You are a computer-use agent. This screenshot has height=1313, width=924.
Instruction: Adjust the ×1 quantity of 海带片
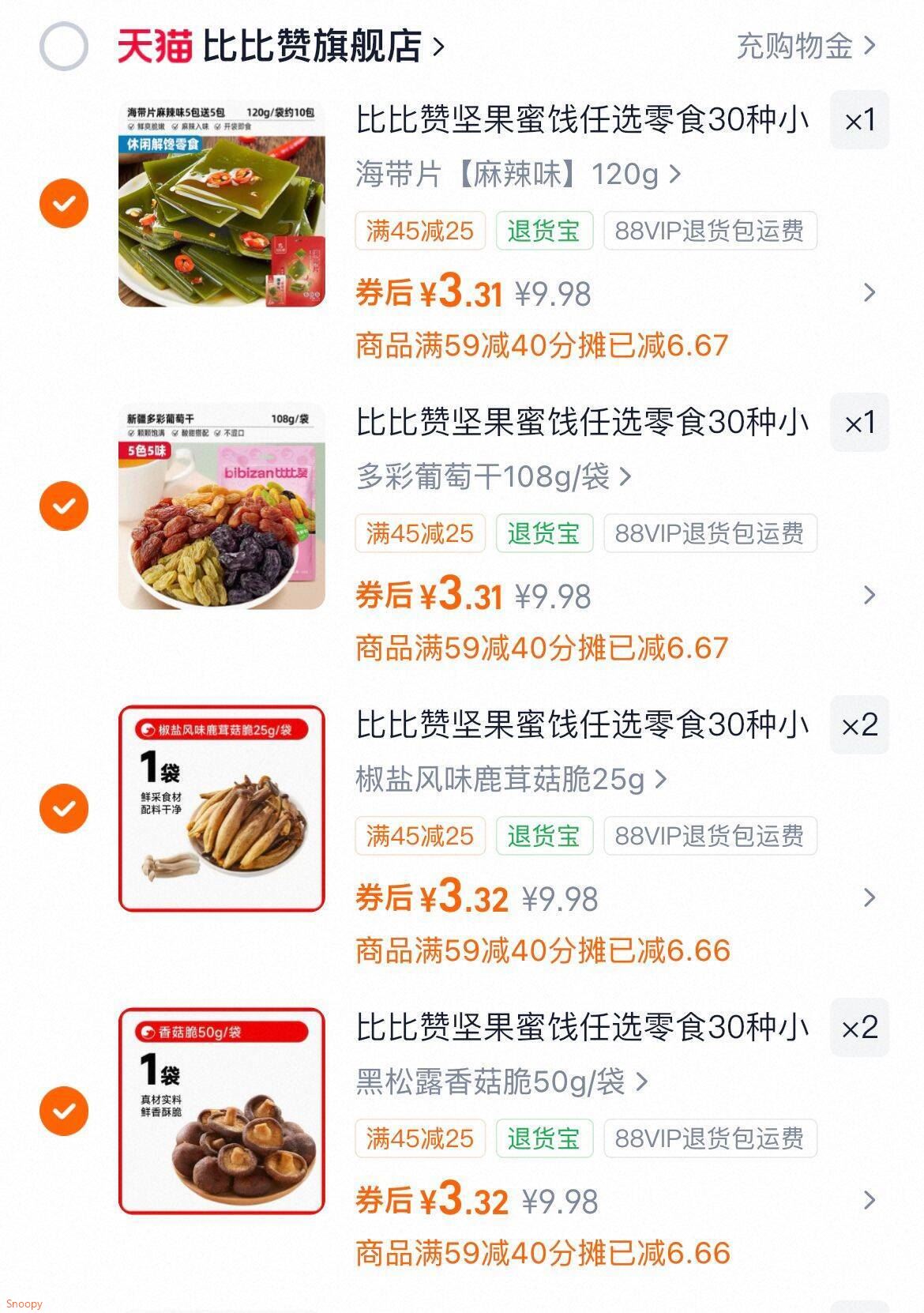click(859, 120)
